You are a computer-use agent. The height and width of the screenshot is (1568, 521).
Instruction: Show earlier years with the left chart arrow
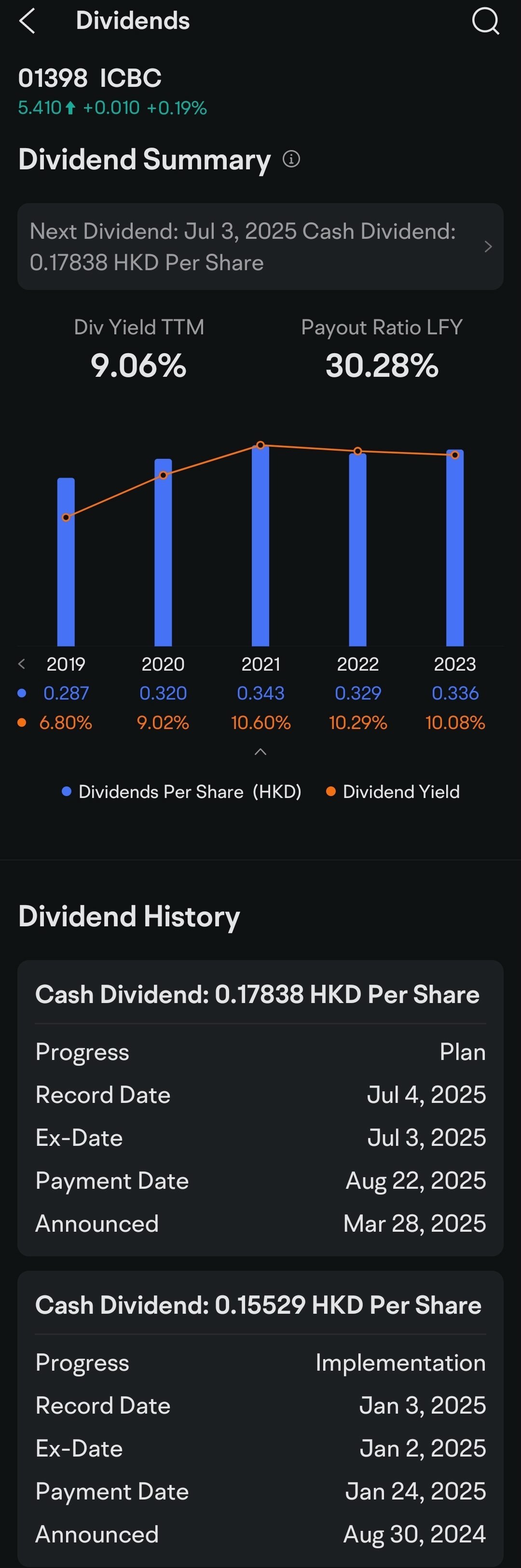tap(22, 663)
